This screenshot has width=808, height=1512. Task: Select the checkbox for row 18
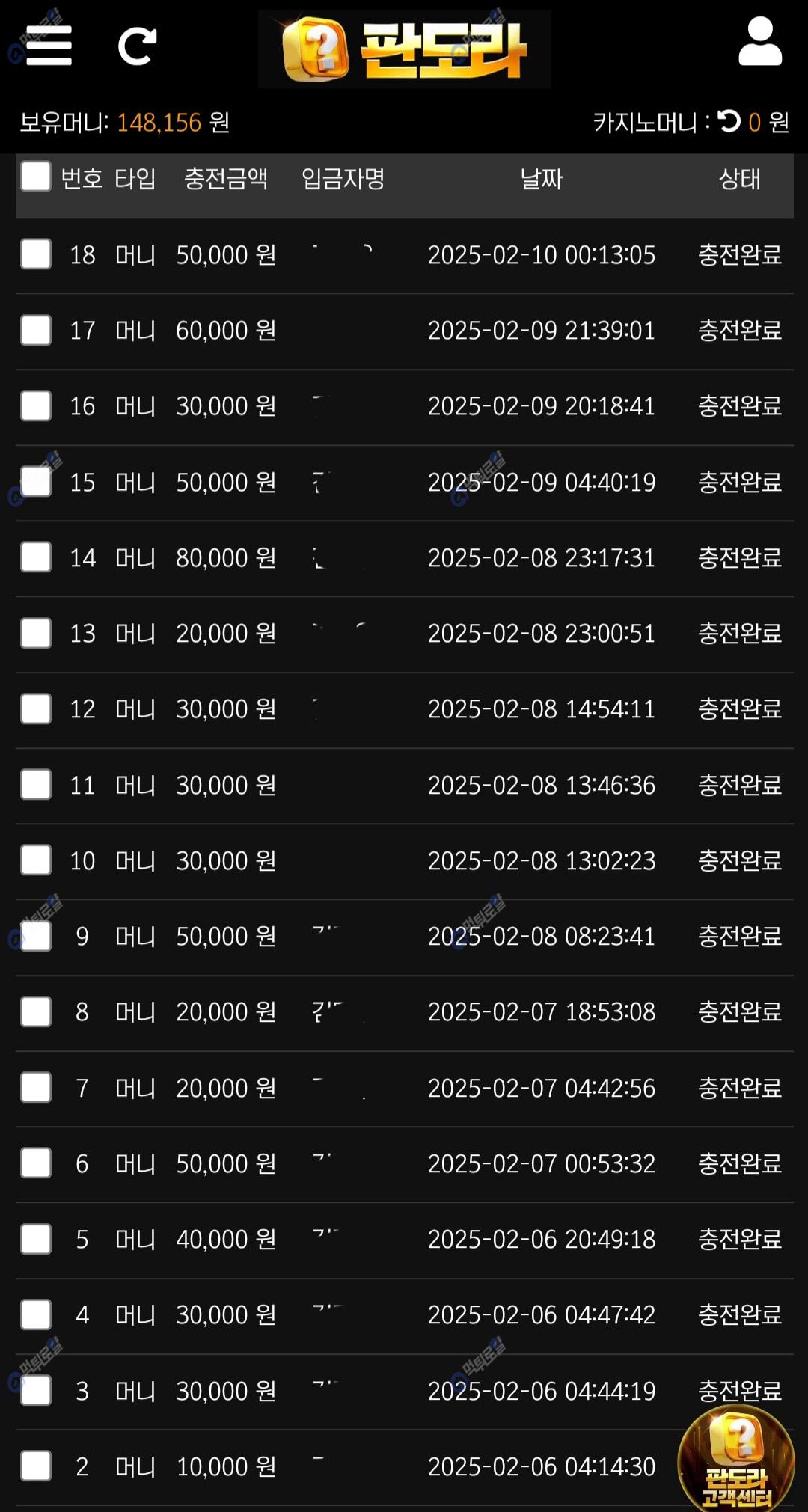[36, 254]
